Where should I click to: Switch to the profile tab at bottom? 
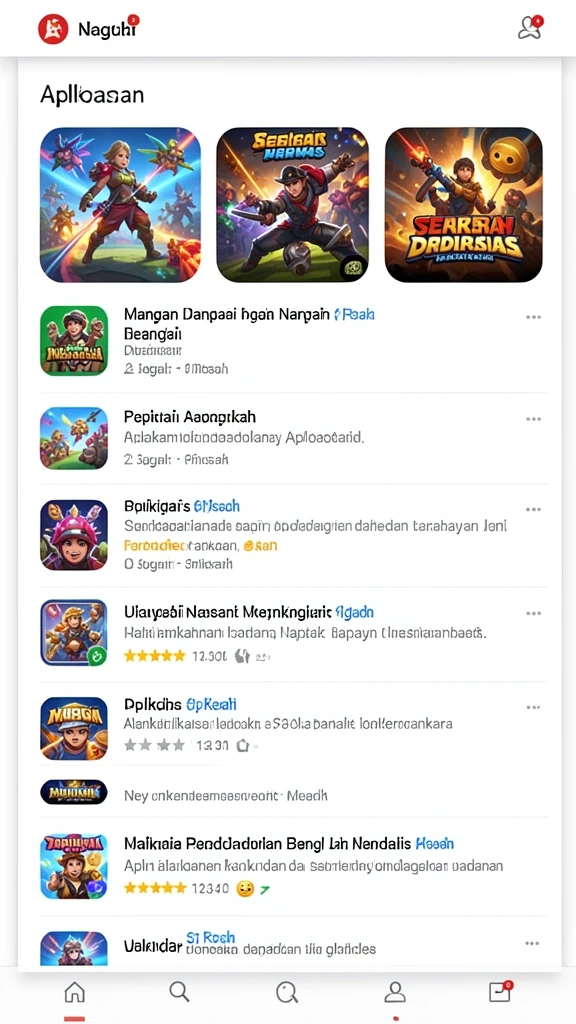(394, 993)
